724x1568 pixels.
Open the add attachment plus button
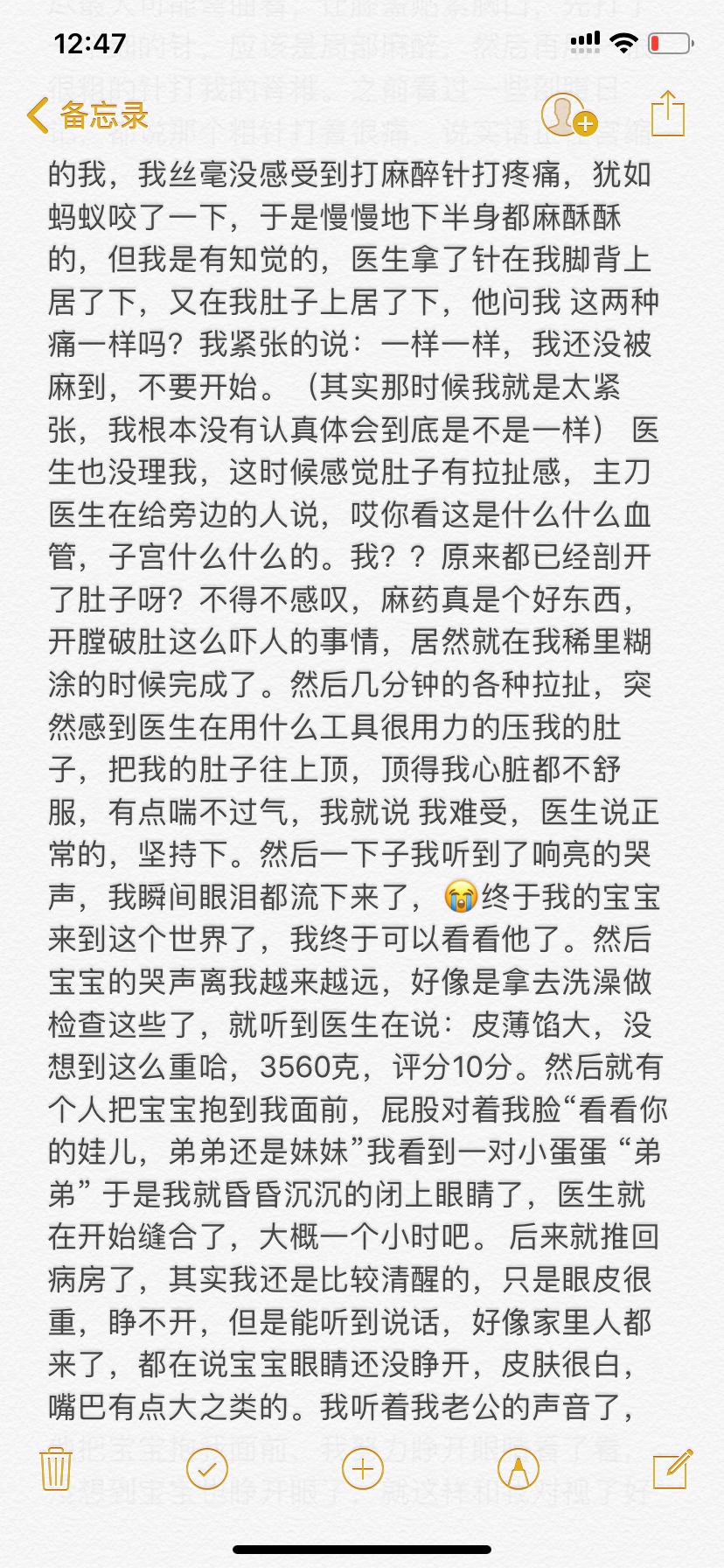click(x=363, y=1468)
